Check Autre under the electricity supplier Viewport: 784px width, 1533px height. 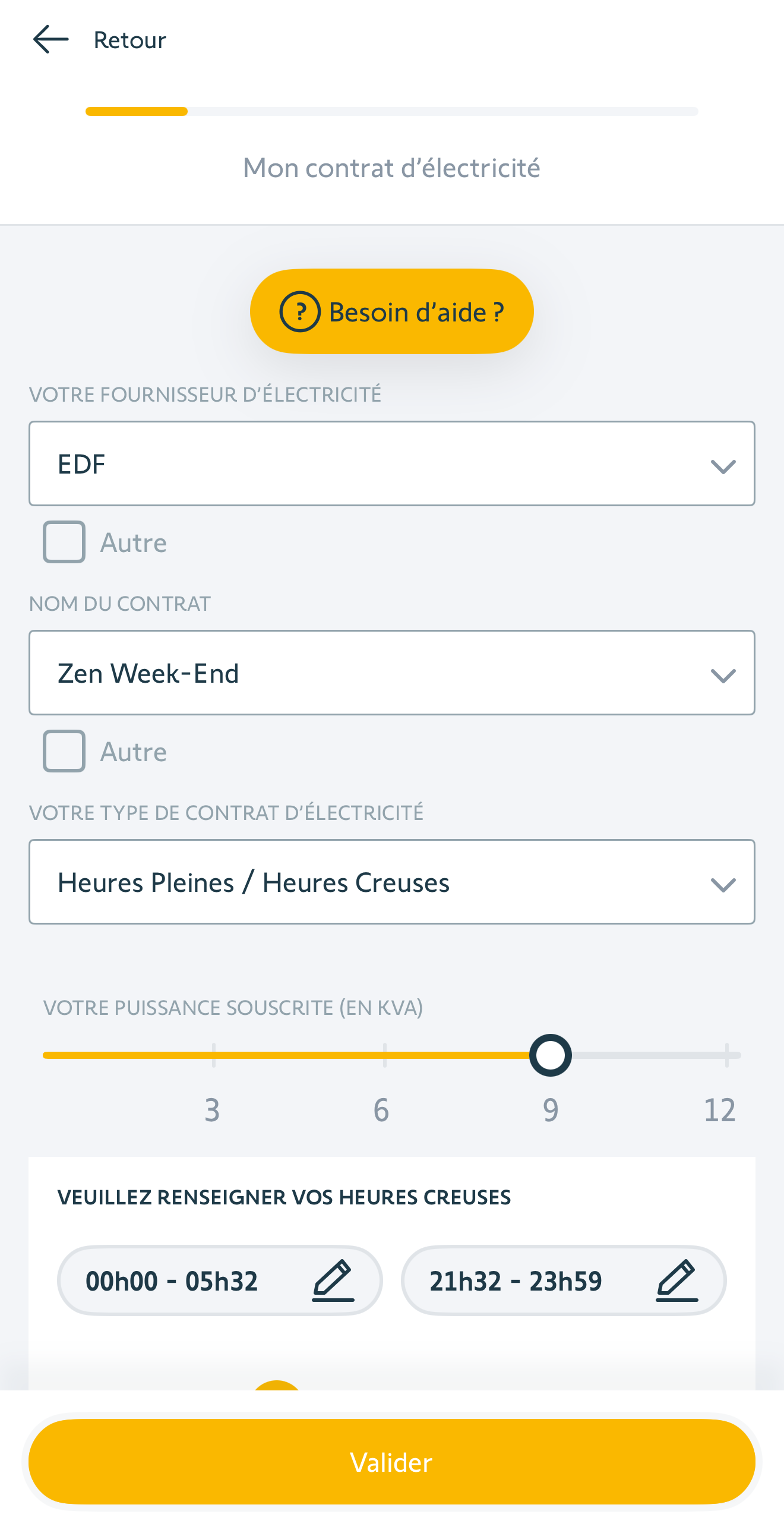(64, 541)
